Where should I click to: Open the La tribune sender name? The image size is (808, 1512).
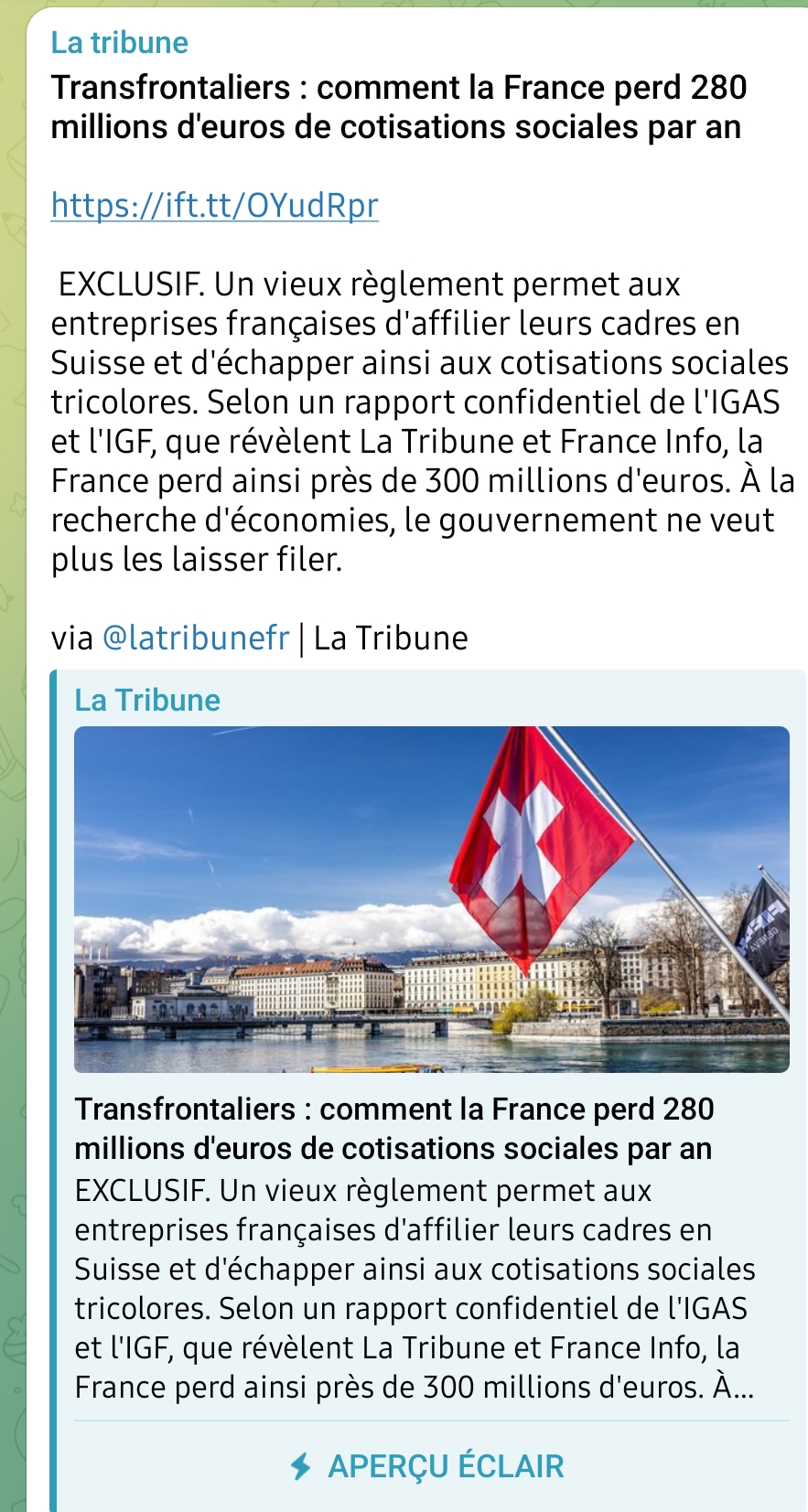point(119,43)
